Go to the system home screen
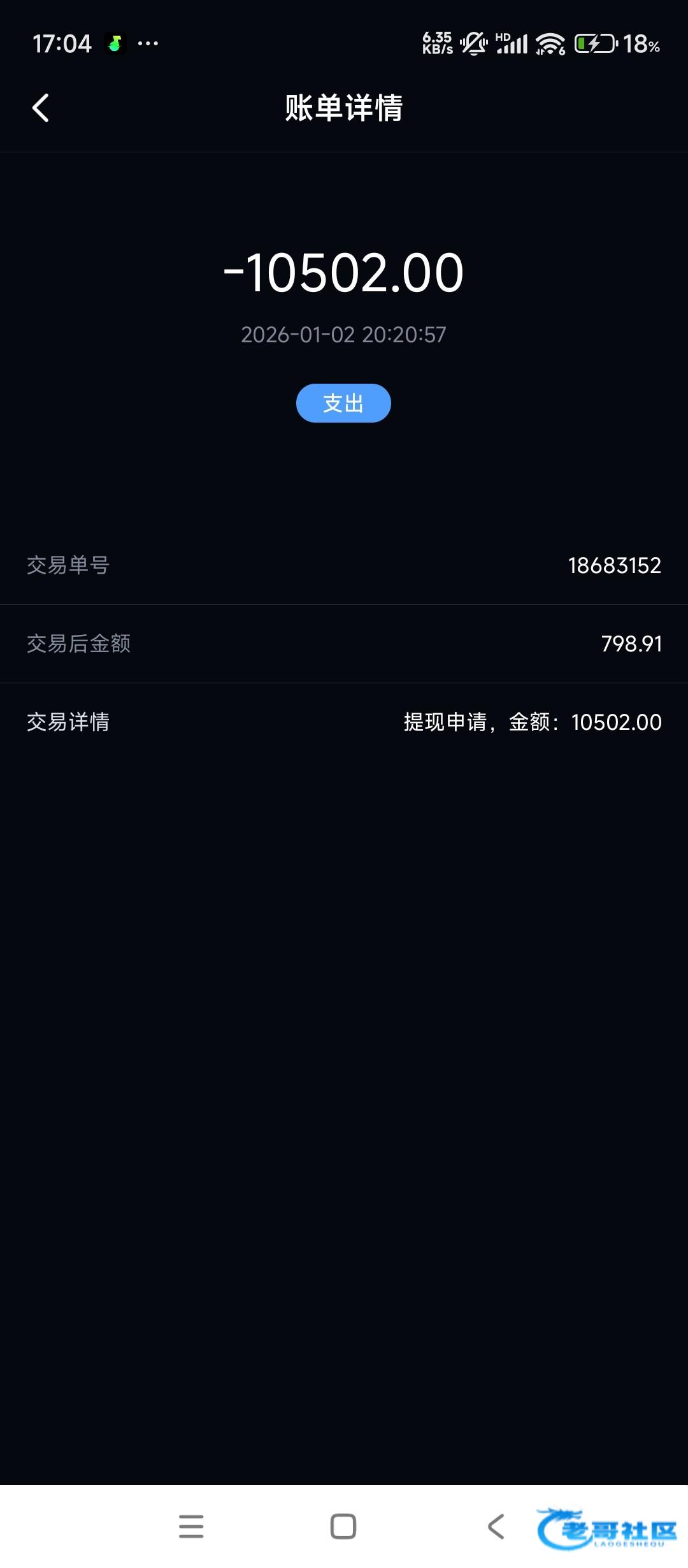The image size is (688, 1568). (343, 1527)
